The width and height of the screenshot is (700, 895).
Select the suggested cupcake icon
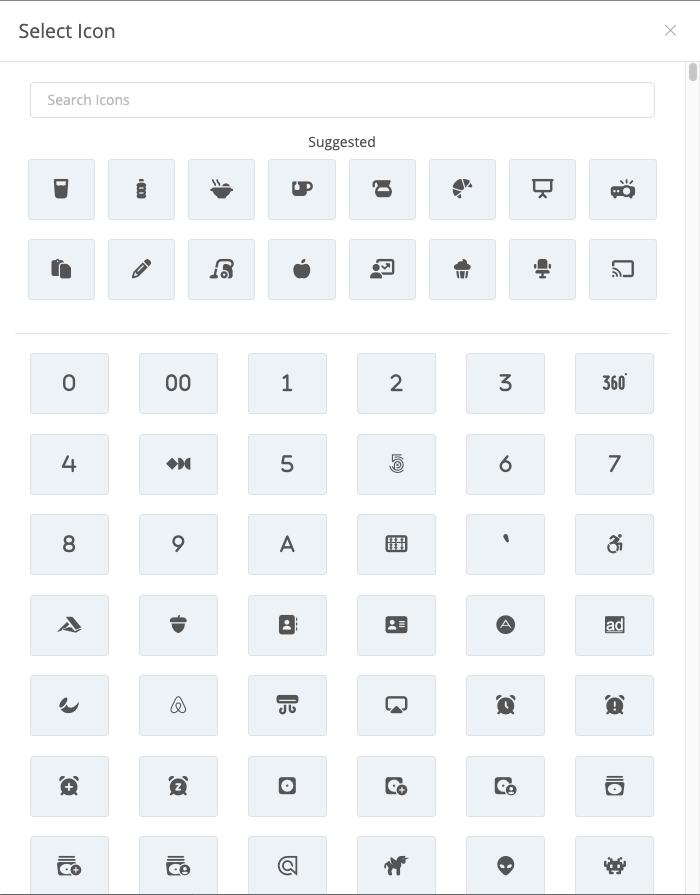click(462, 269)
